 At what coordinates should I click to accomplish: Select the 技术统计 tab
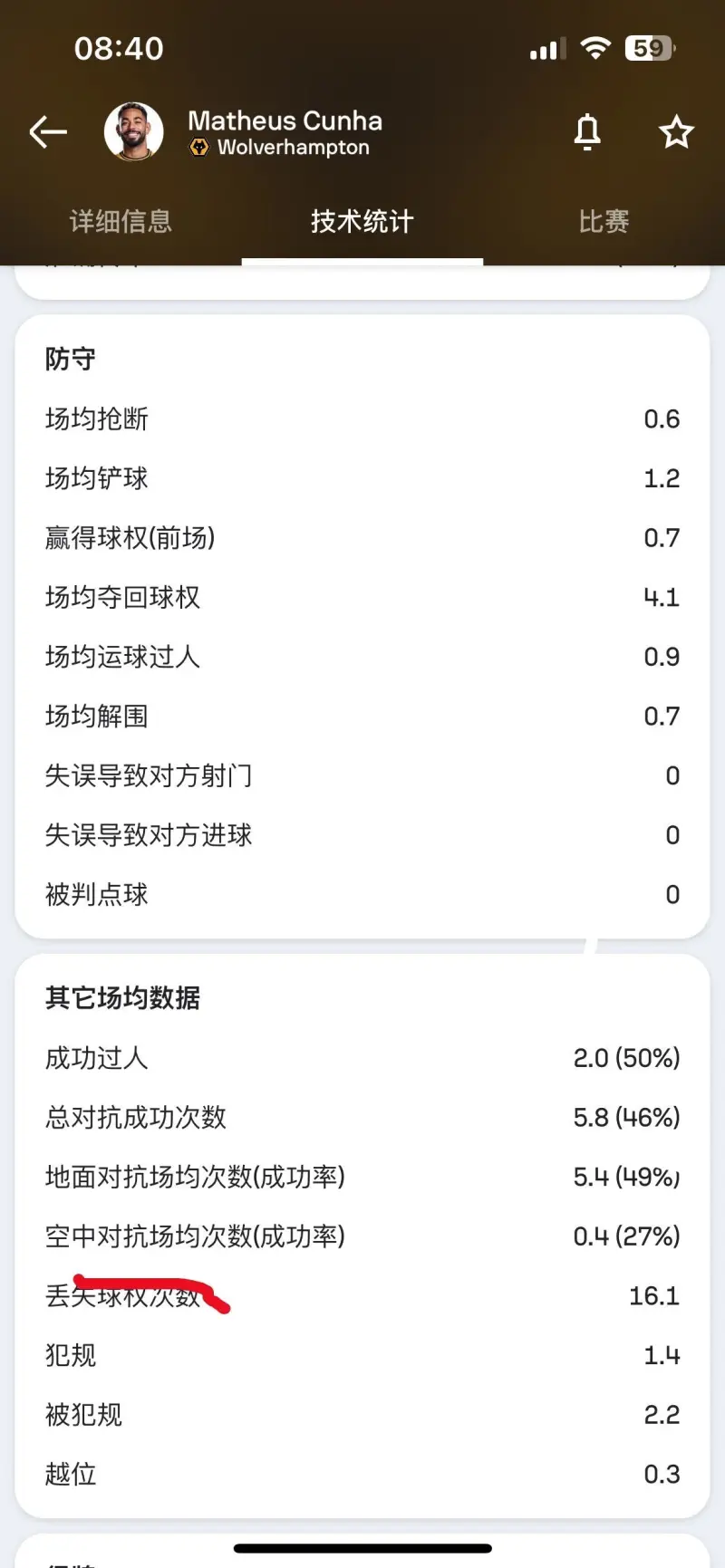362,221
